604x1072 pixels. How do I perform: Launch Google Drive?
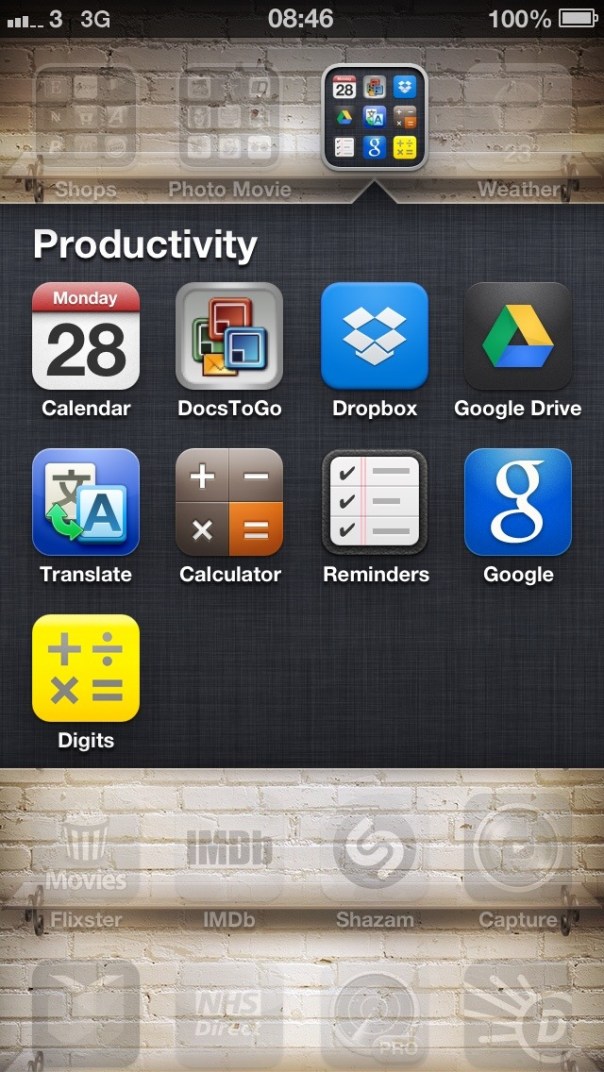[518, 336]
